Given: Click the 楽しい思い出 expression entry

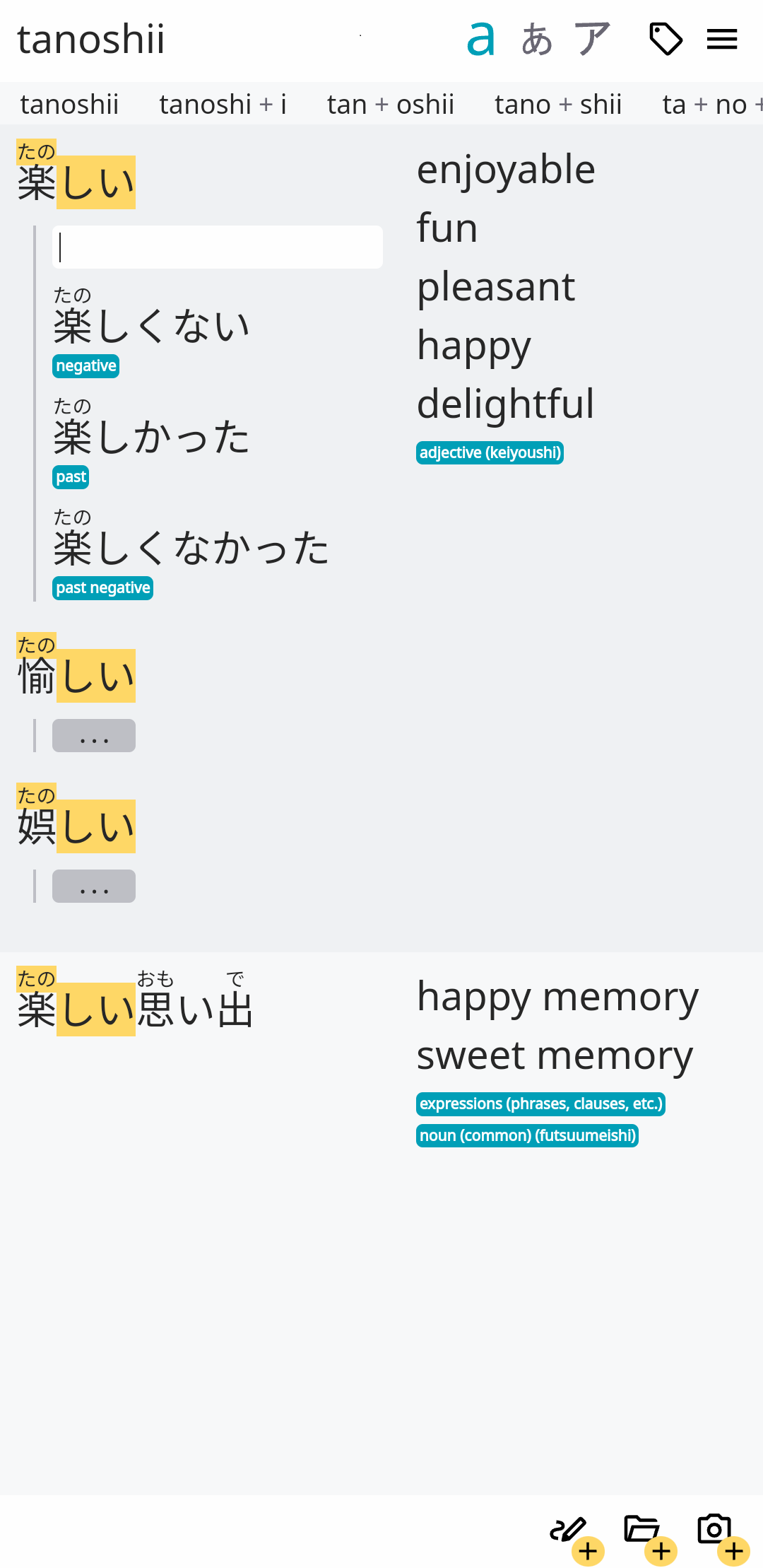Looking at the screenshot, I should (134, 1007).
